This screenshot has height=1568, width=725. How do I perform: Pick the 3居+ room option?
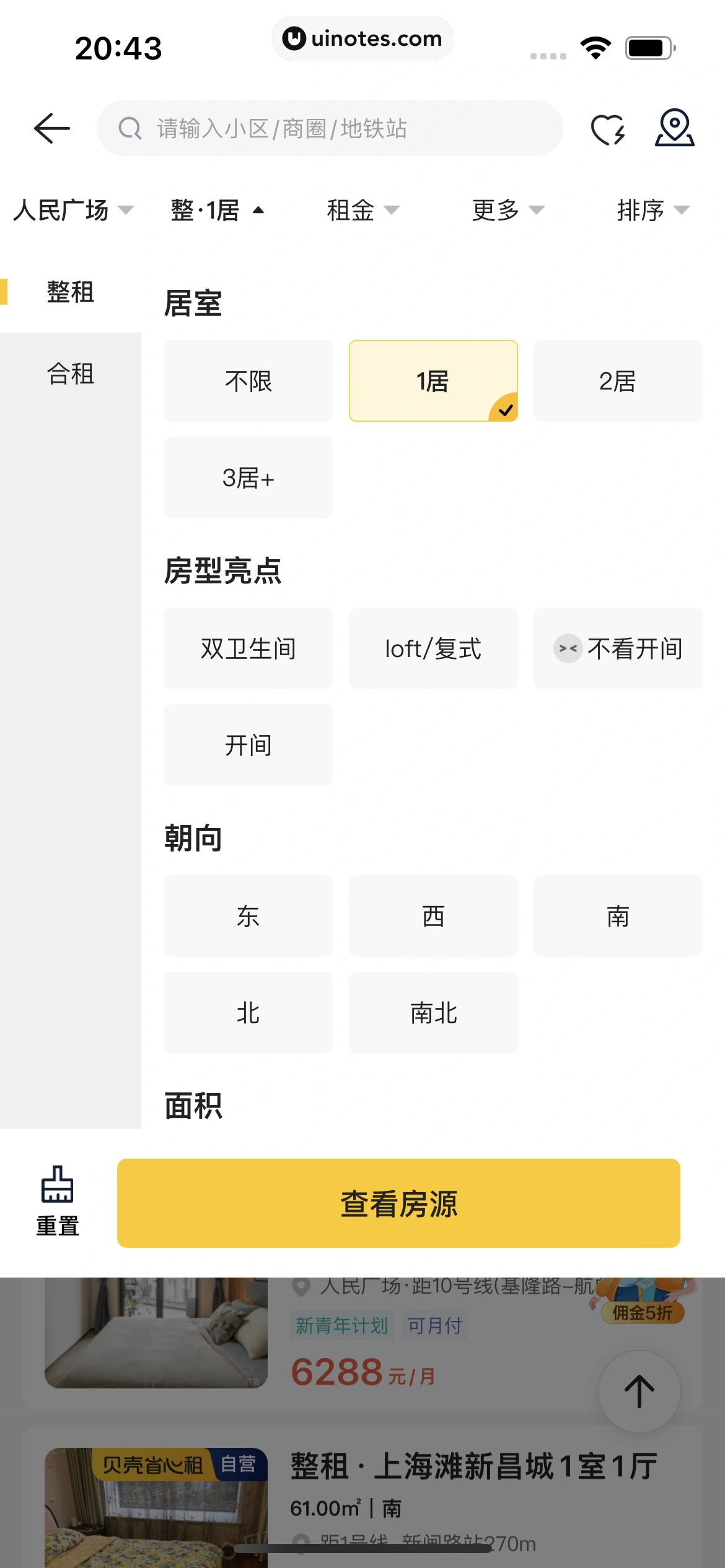pos(248,478)
